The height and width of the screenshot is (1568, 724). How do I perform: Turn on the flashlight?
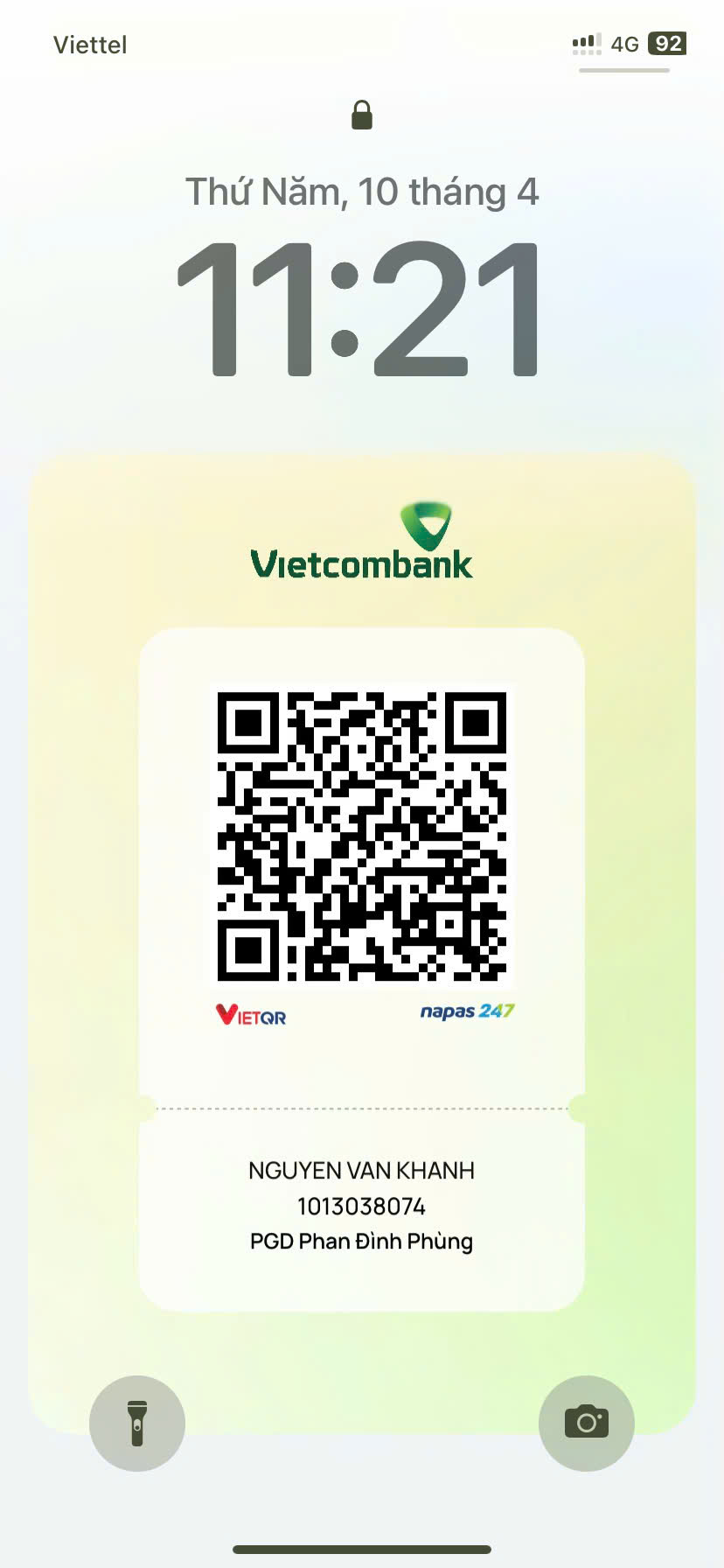pos(137,1424)
